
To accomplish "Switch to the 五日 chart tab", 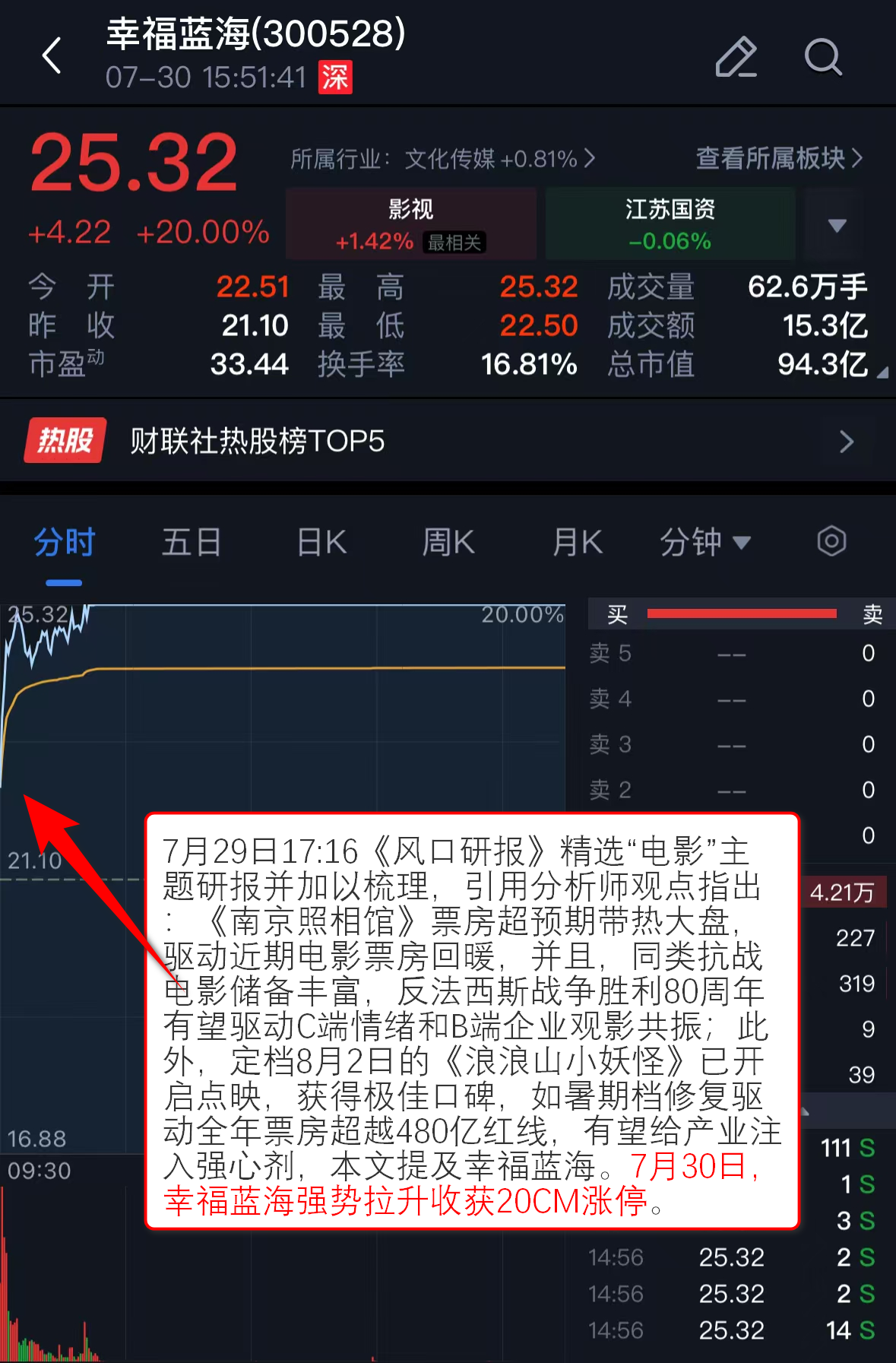I will click(x=192, y=543).
